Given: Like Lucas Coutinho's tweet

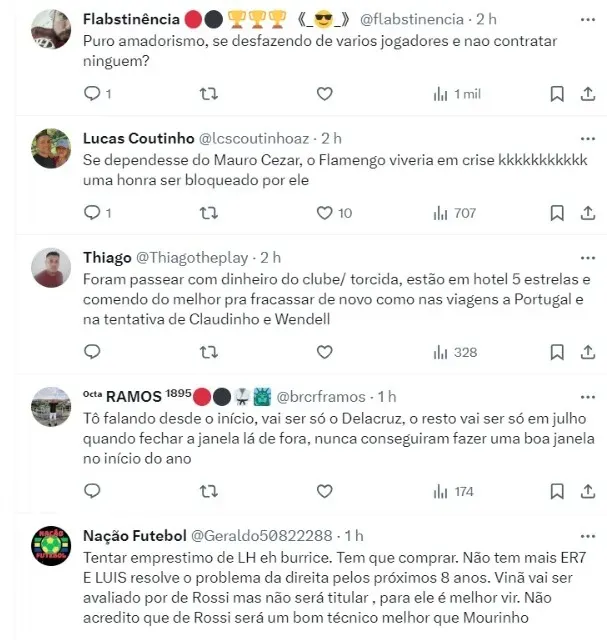Looking at the screenshot, I should (x=324, y=212).
